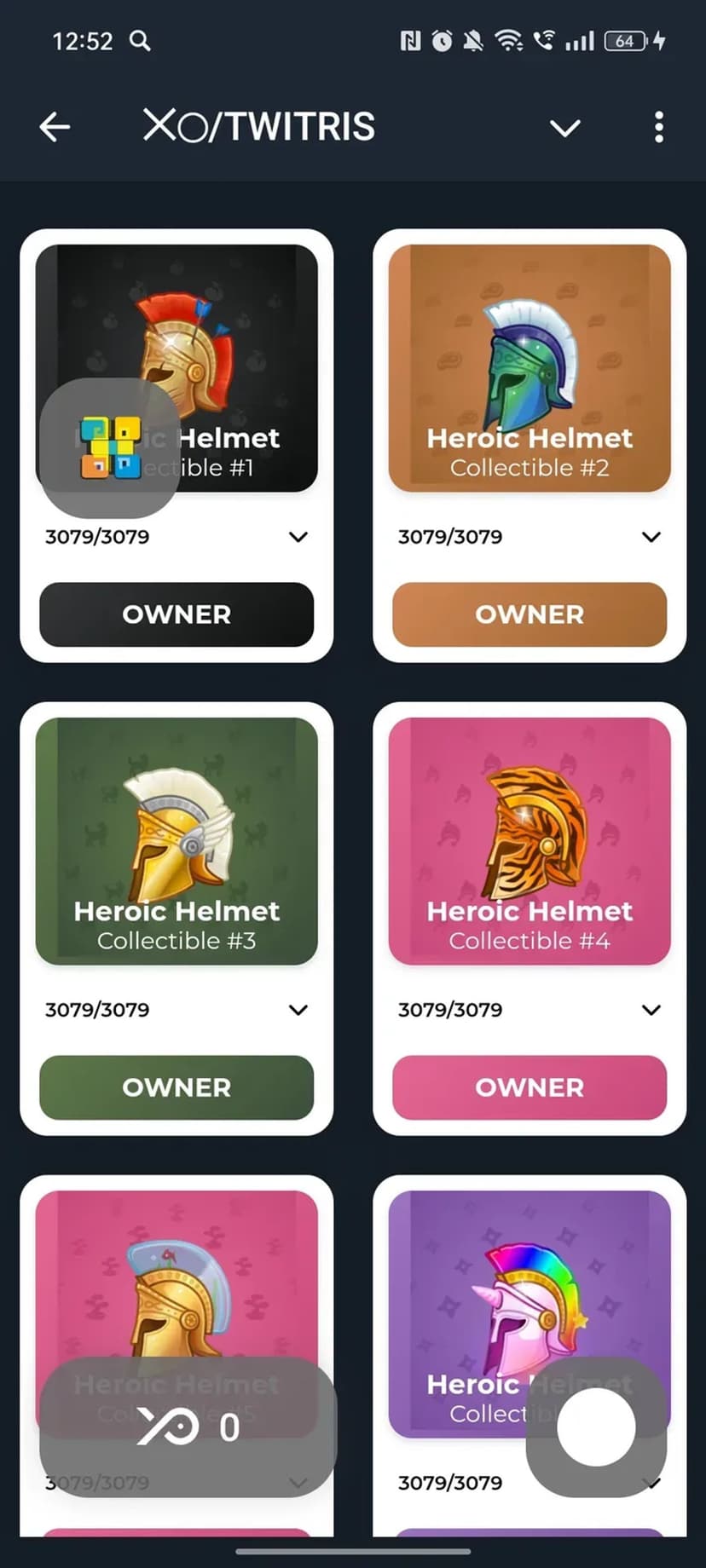Tap the brown OWNER button for Collectible #2
The height and width of the screenshot is (1568, 706).
529,614
